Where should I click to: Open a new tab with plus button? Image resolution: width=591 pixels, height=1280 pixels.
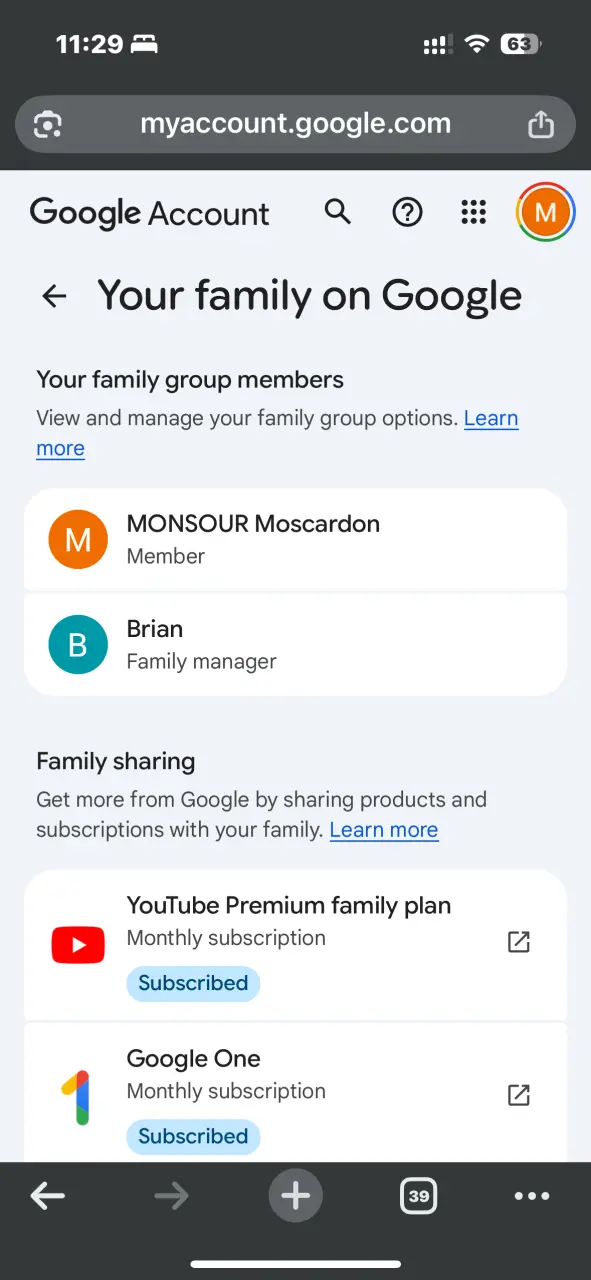click(x=295, y=1196)
